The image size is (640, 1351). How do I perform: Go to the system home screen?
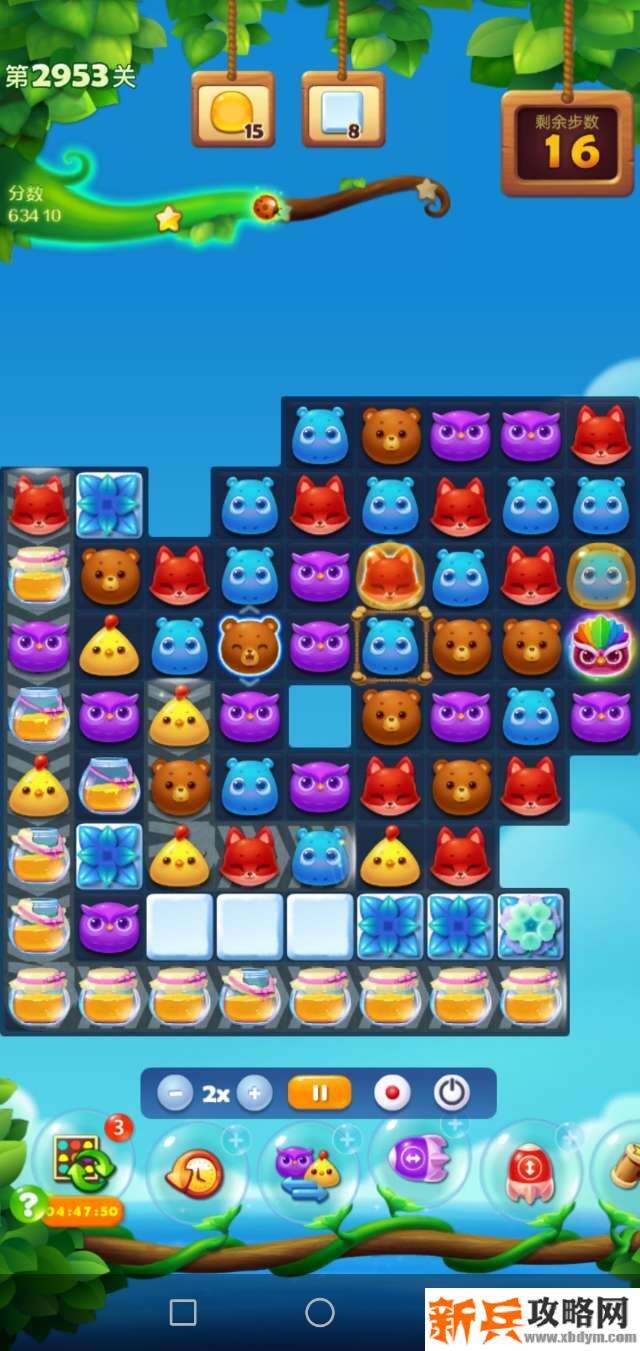(320, 1312)
